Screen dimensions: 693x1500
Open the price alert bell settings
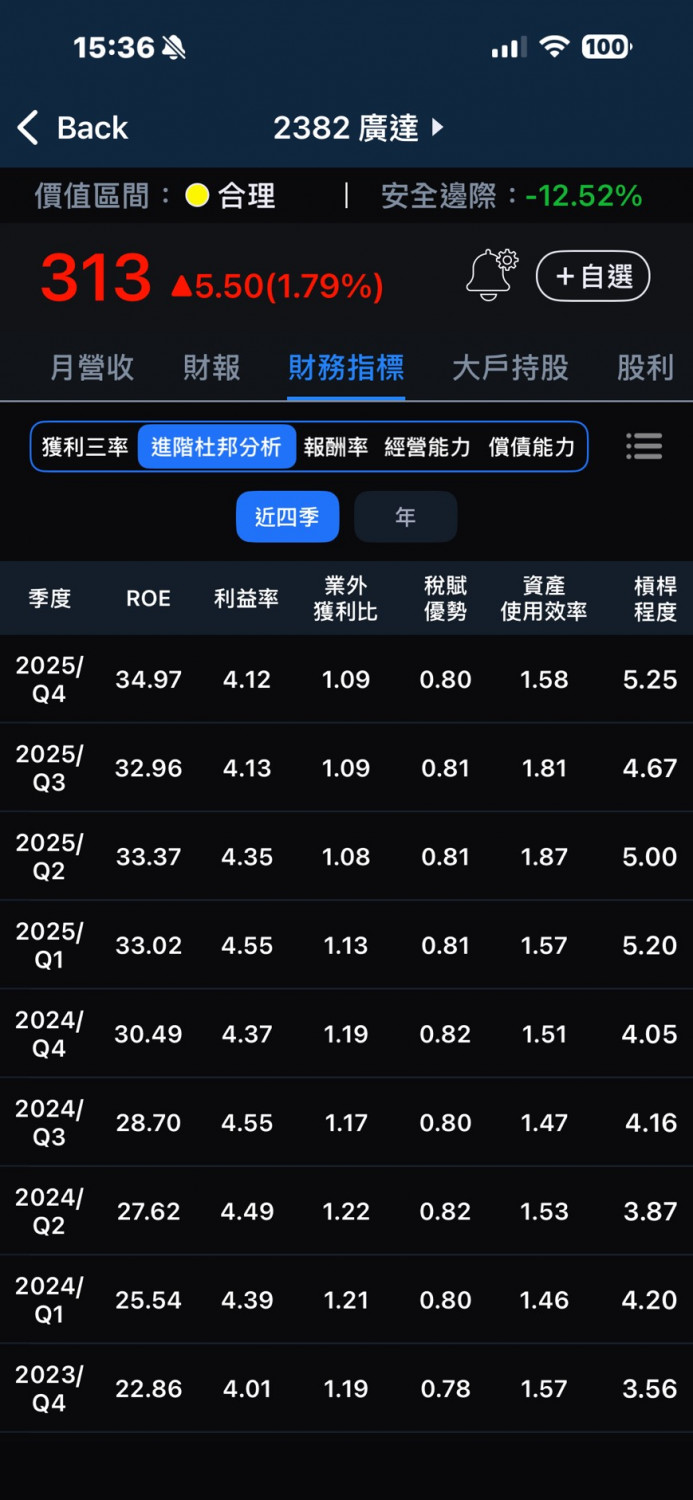tap(492, 275)
